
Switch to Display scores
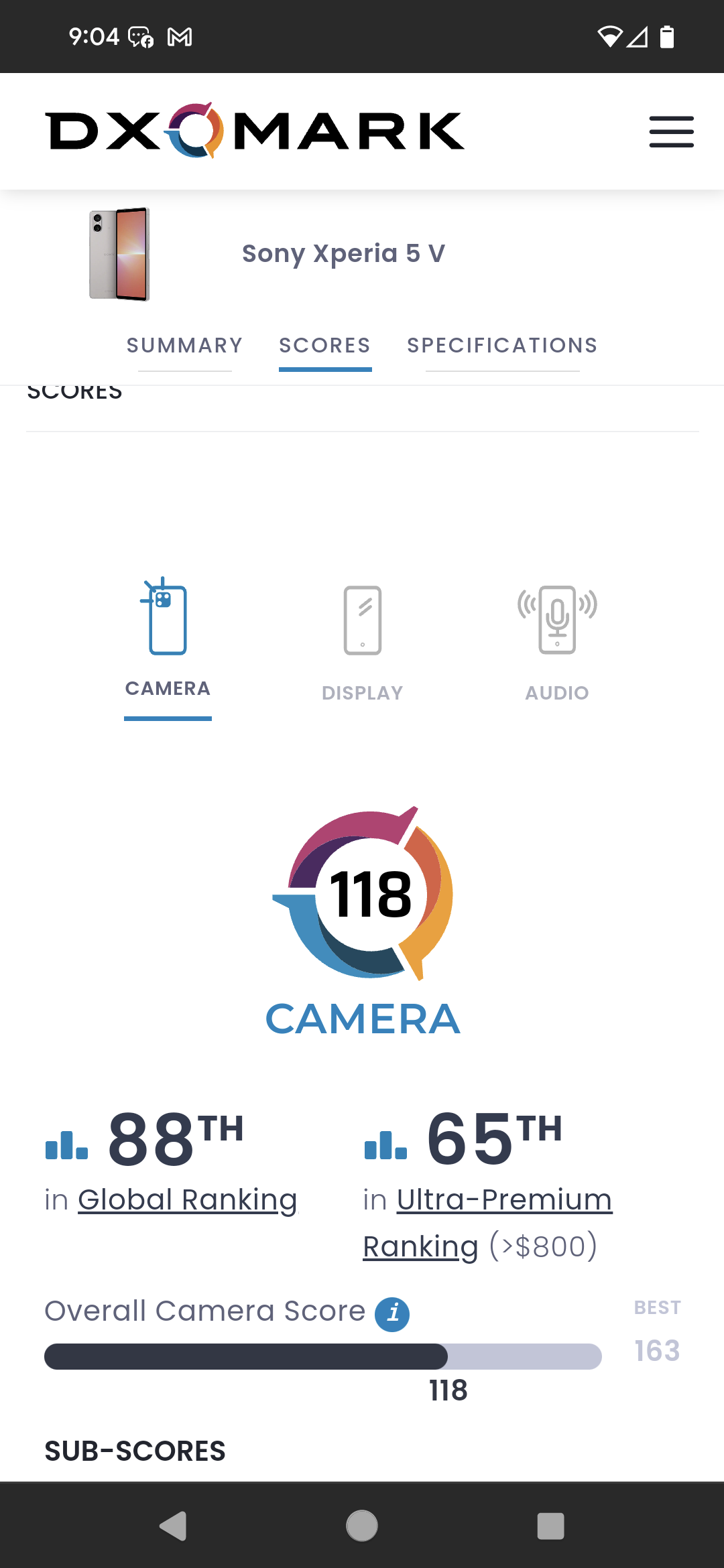point(362,640)
